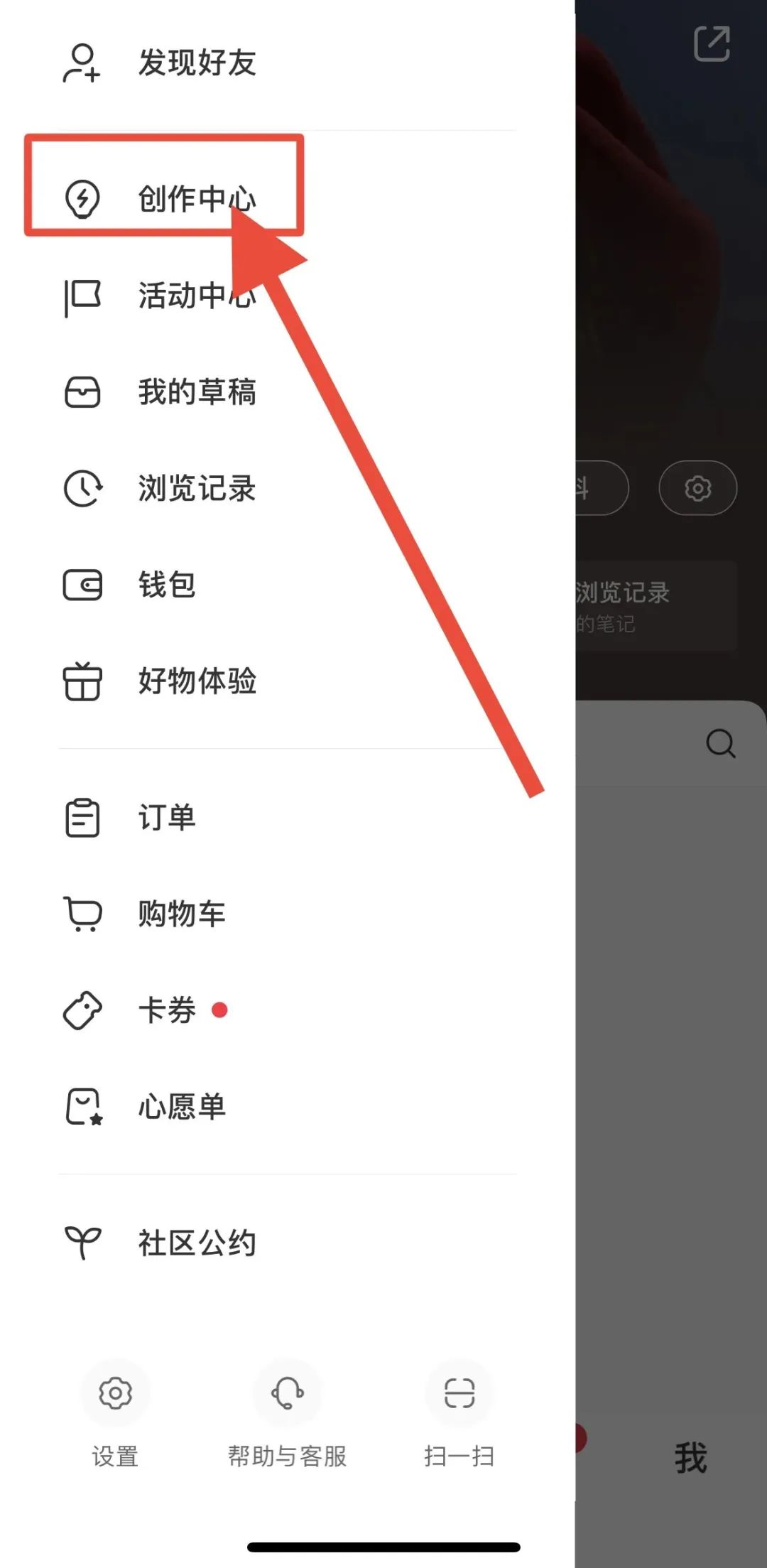Open 我的草稿 using the drawer icon
This screenshot has width=767, height=1568.
click(x=82, y=393)
